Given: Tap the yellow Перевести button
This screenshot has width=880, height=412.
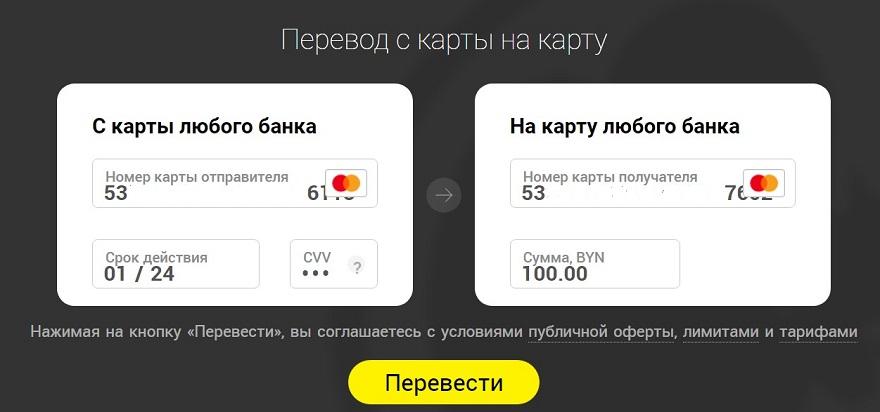Looking at the screenshot, I should (443, 383).
